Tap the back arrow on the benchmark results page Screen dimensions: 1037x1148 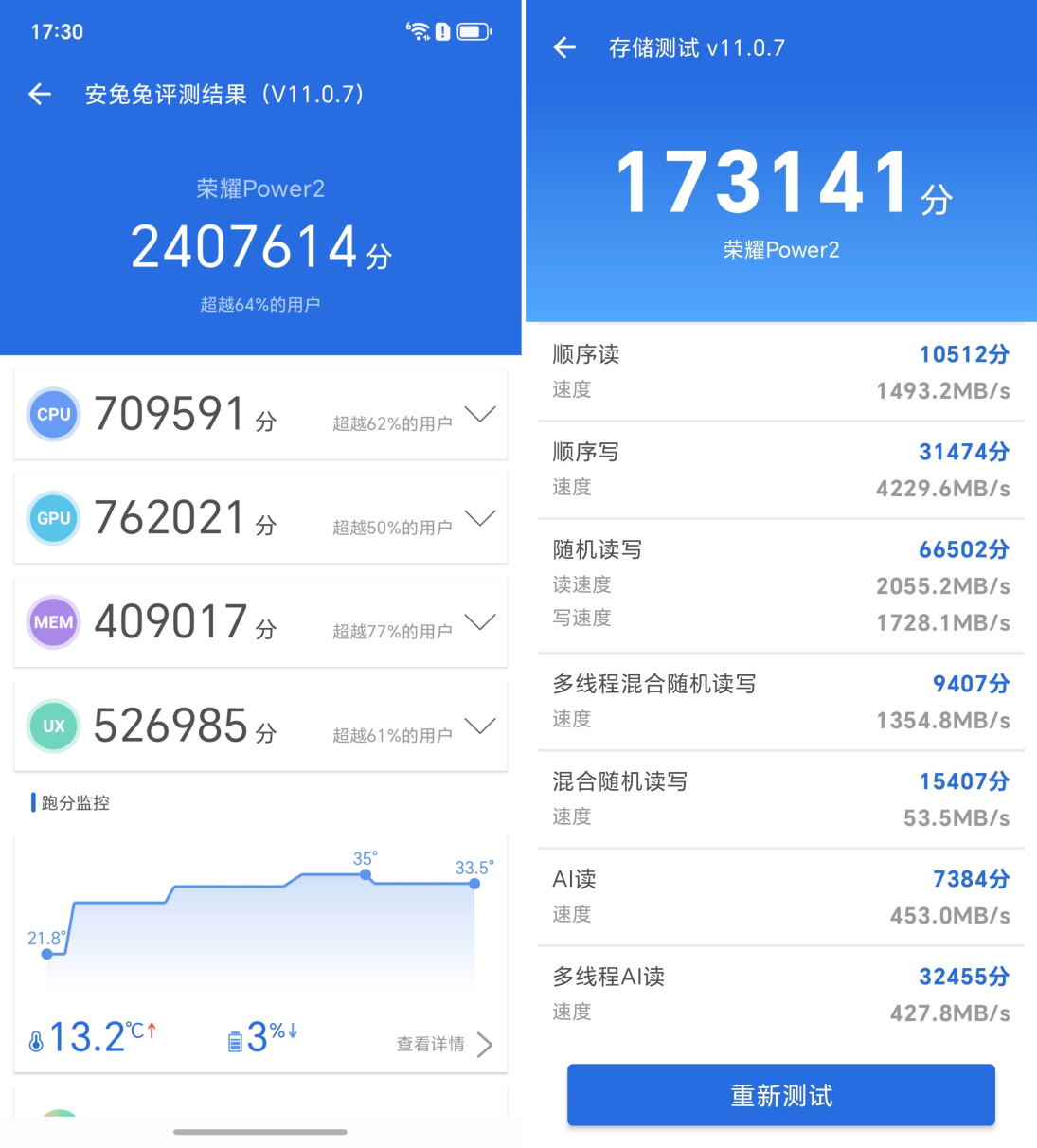coord(38,94)
